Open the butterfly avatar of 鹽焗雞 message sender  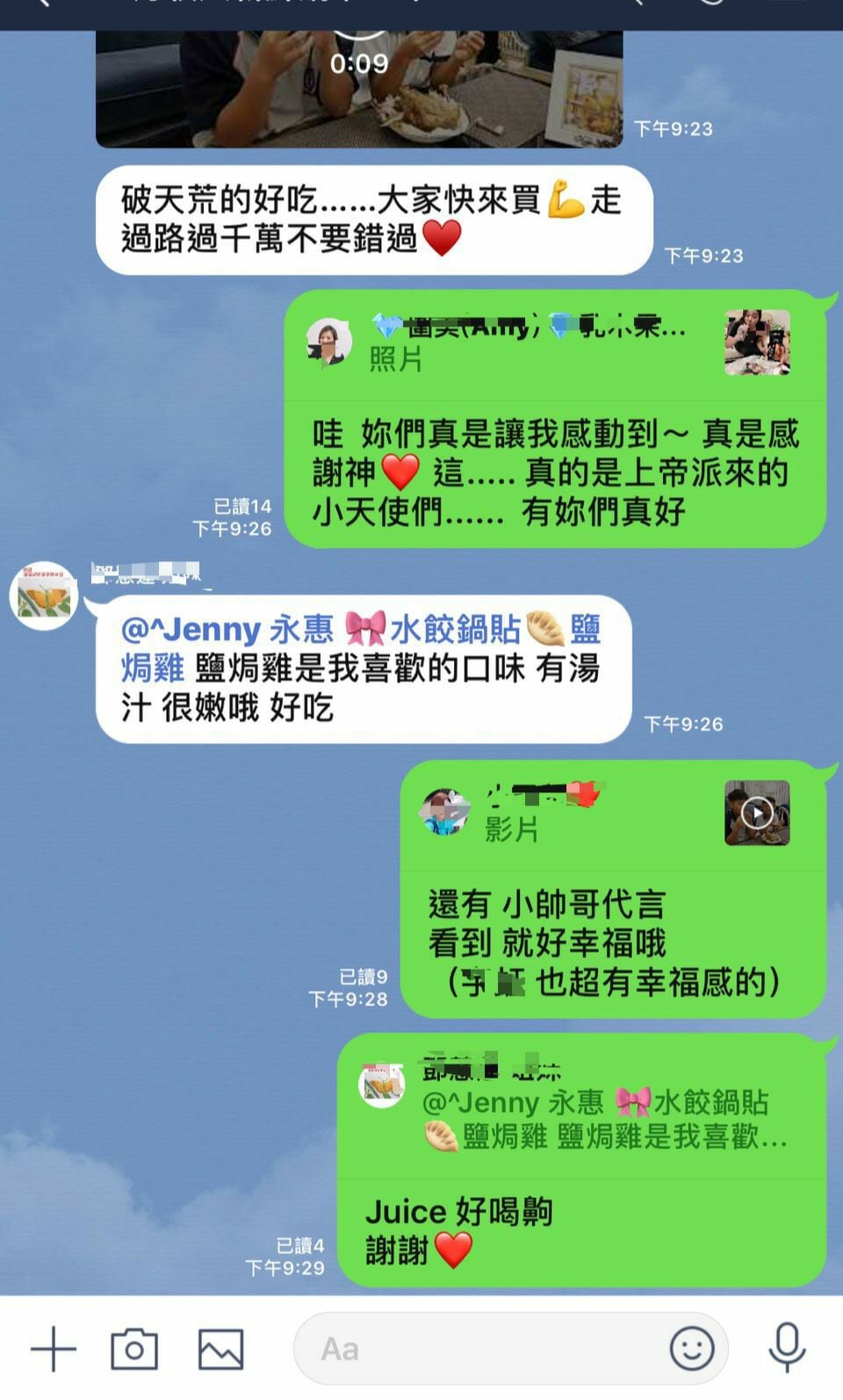point(44,596)
